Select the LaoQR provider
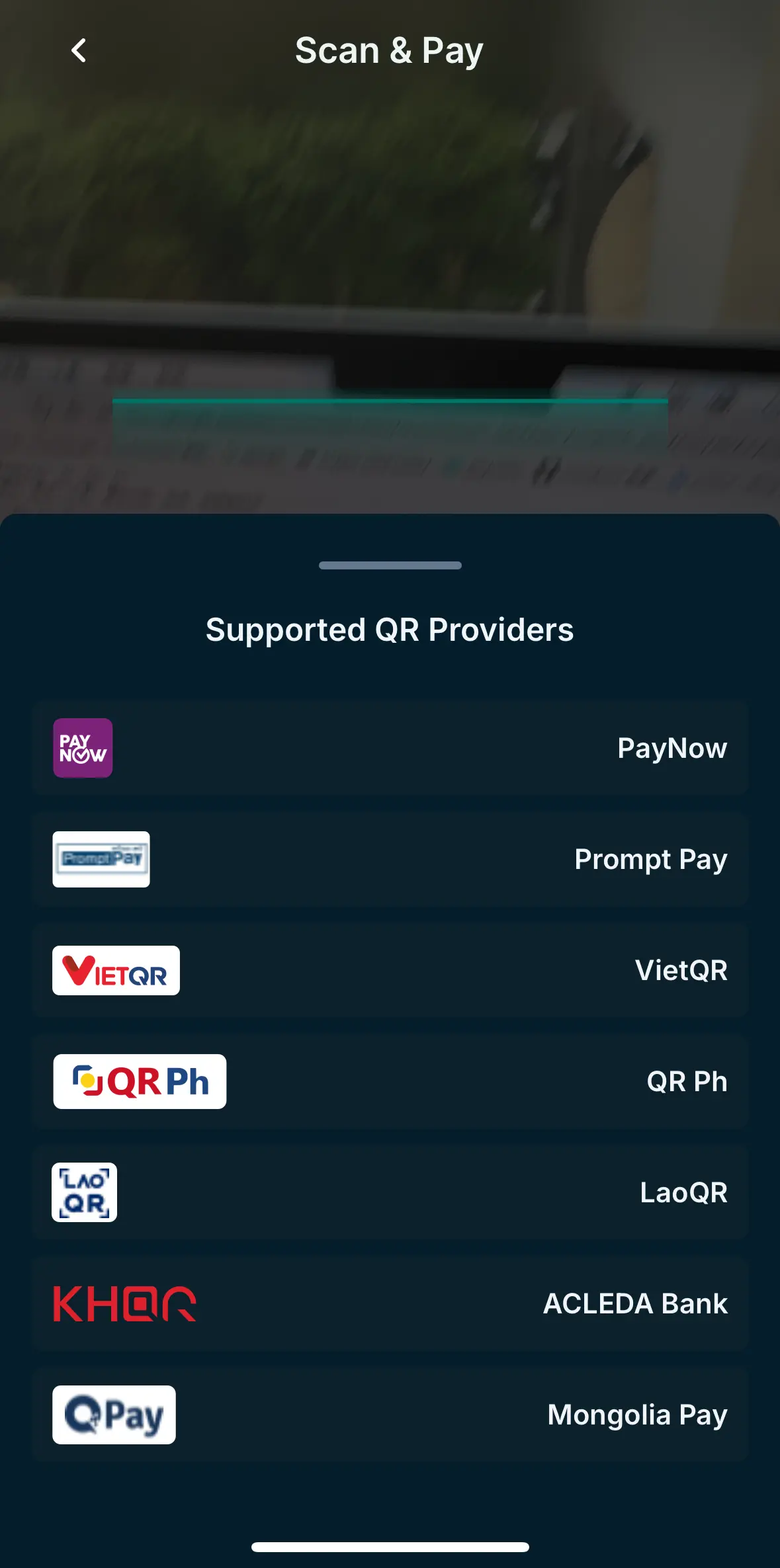Screen dimensions: 780x1568 pyautogui.click(x=390, y=1192)
